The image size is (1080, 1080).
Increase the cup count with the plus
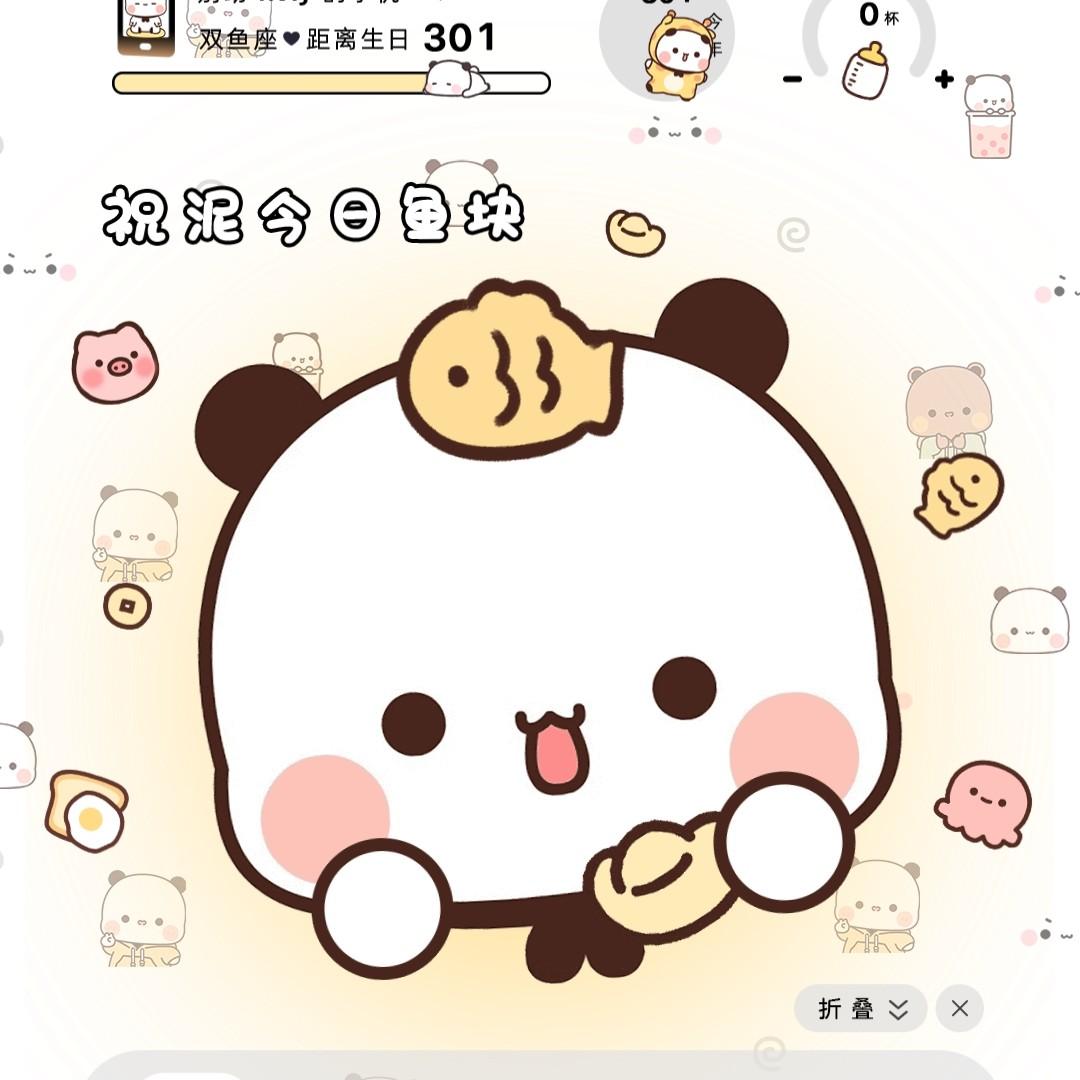pyautogui.click(x=944, y=79)
